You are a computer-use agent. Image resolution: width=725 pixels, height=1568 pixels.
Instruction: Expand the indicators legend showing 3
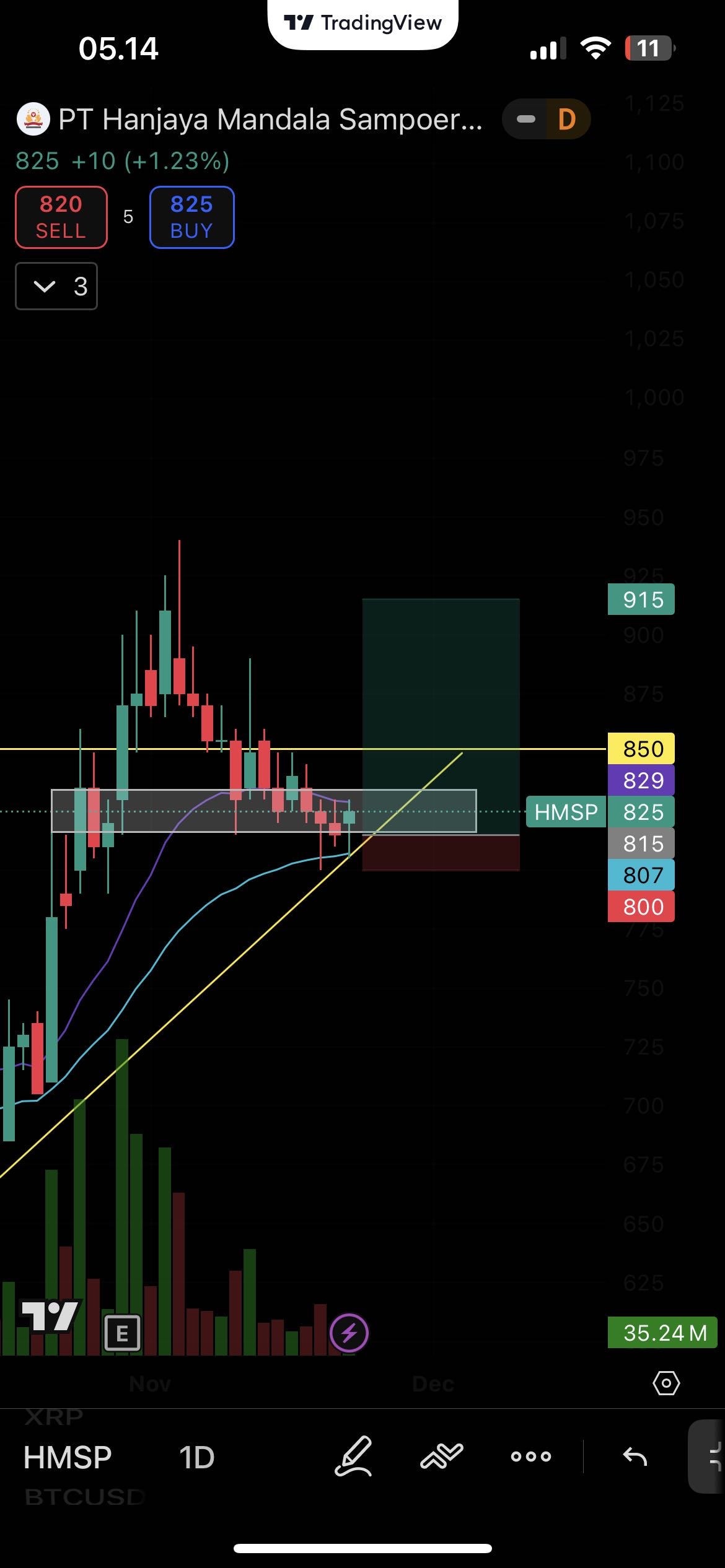56,286
